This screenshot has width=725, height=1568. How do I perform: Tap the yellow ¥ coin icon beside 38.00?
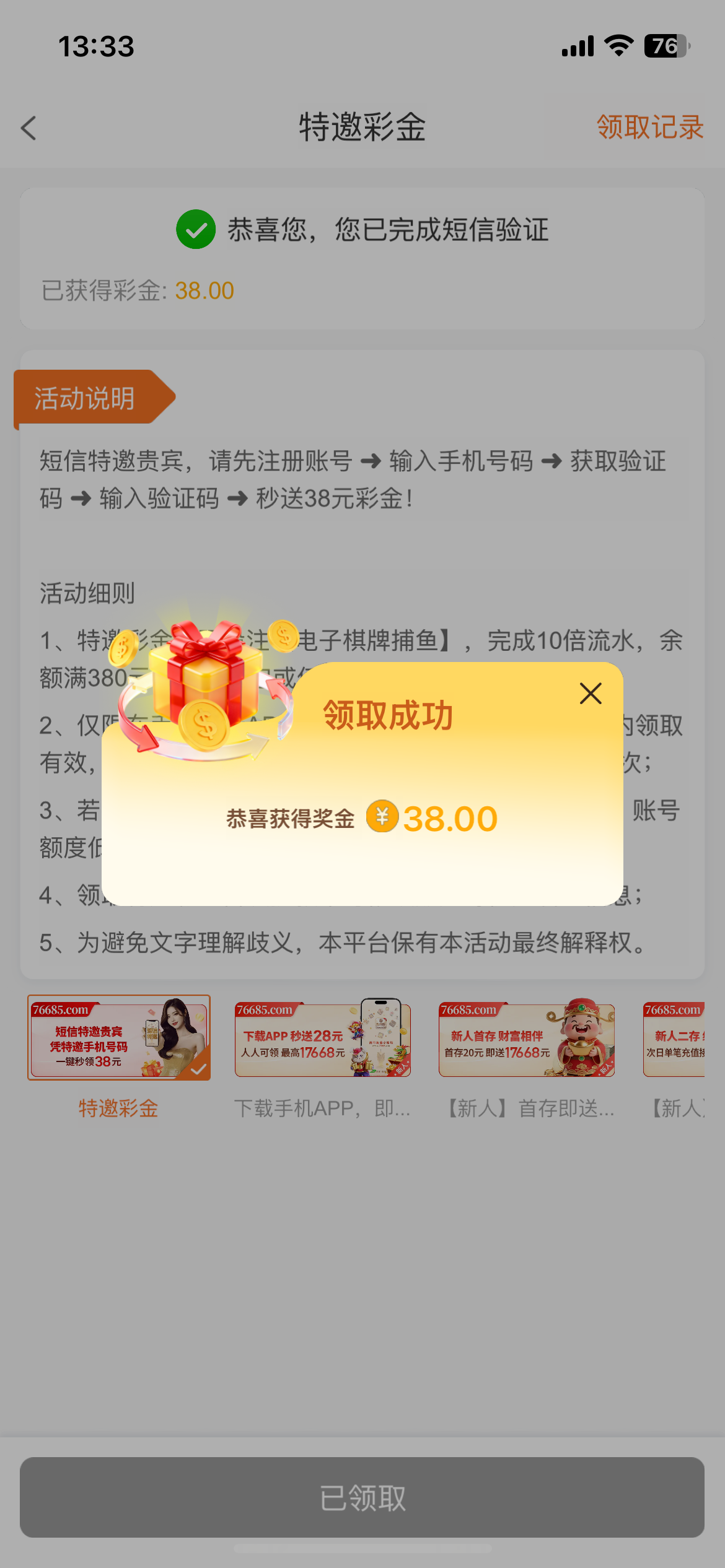(382, 817)
